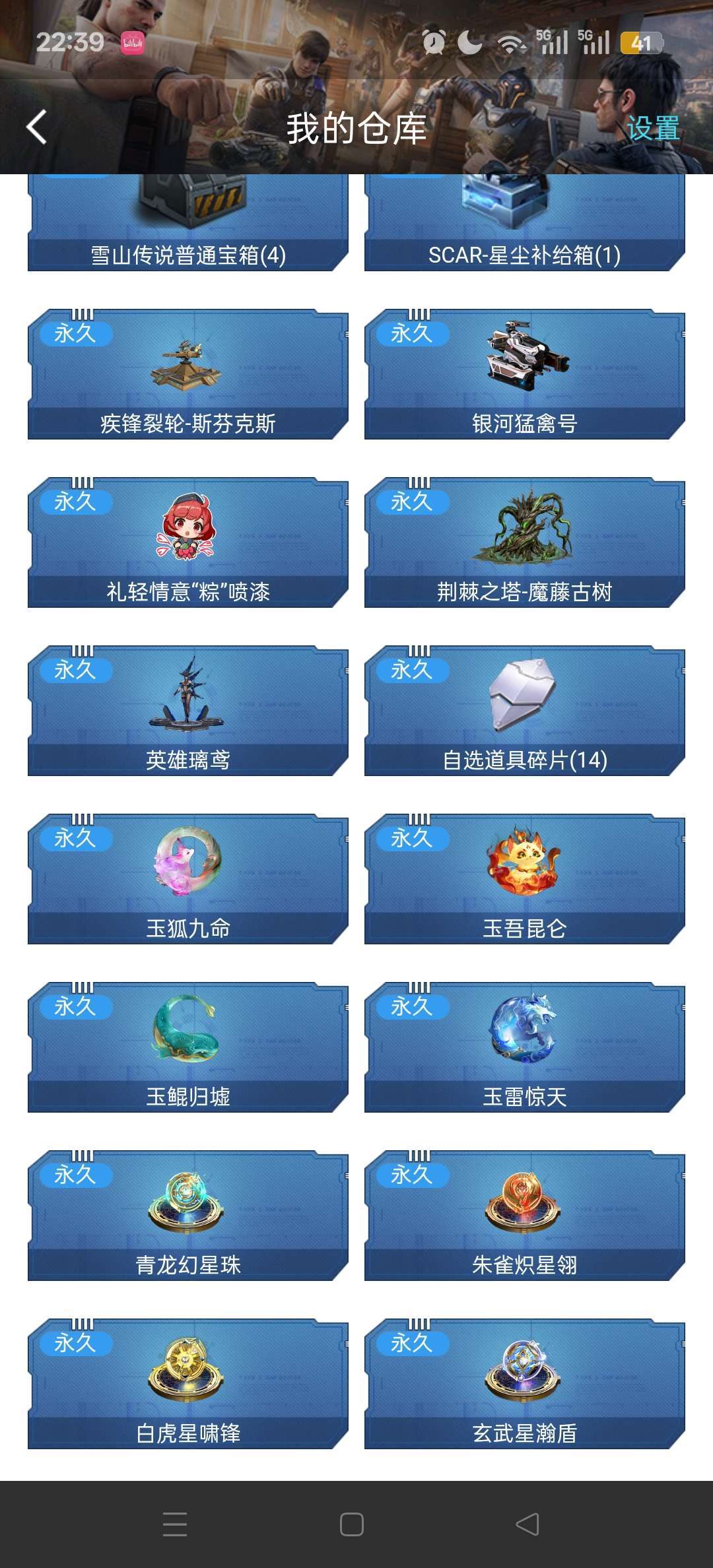
Task: Open 自选道具碎片(14) item
Action: point(525,711)
